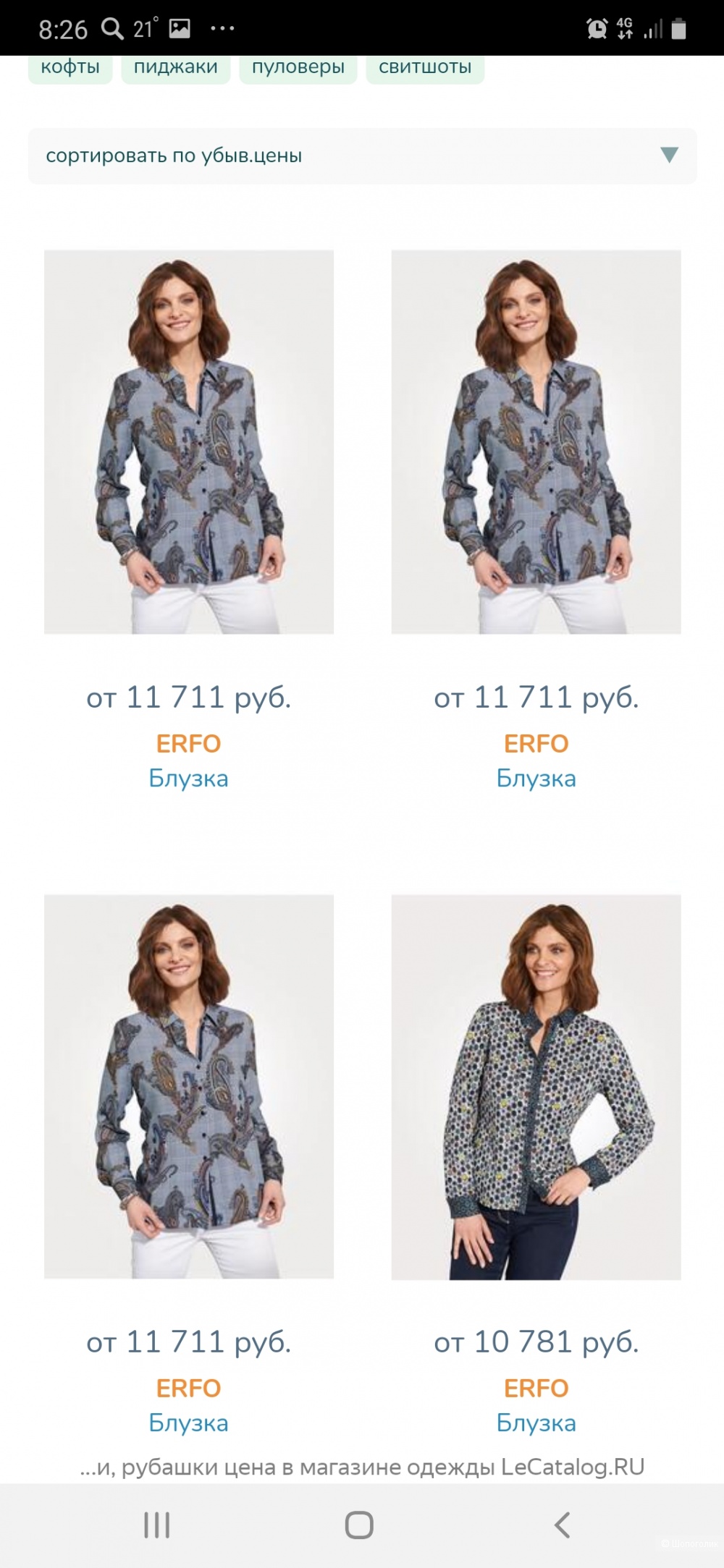
Task: Go back with the system back button
Action: (x=562, y=1525)
